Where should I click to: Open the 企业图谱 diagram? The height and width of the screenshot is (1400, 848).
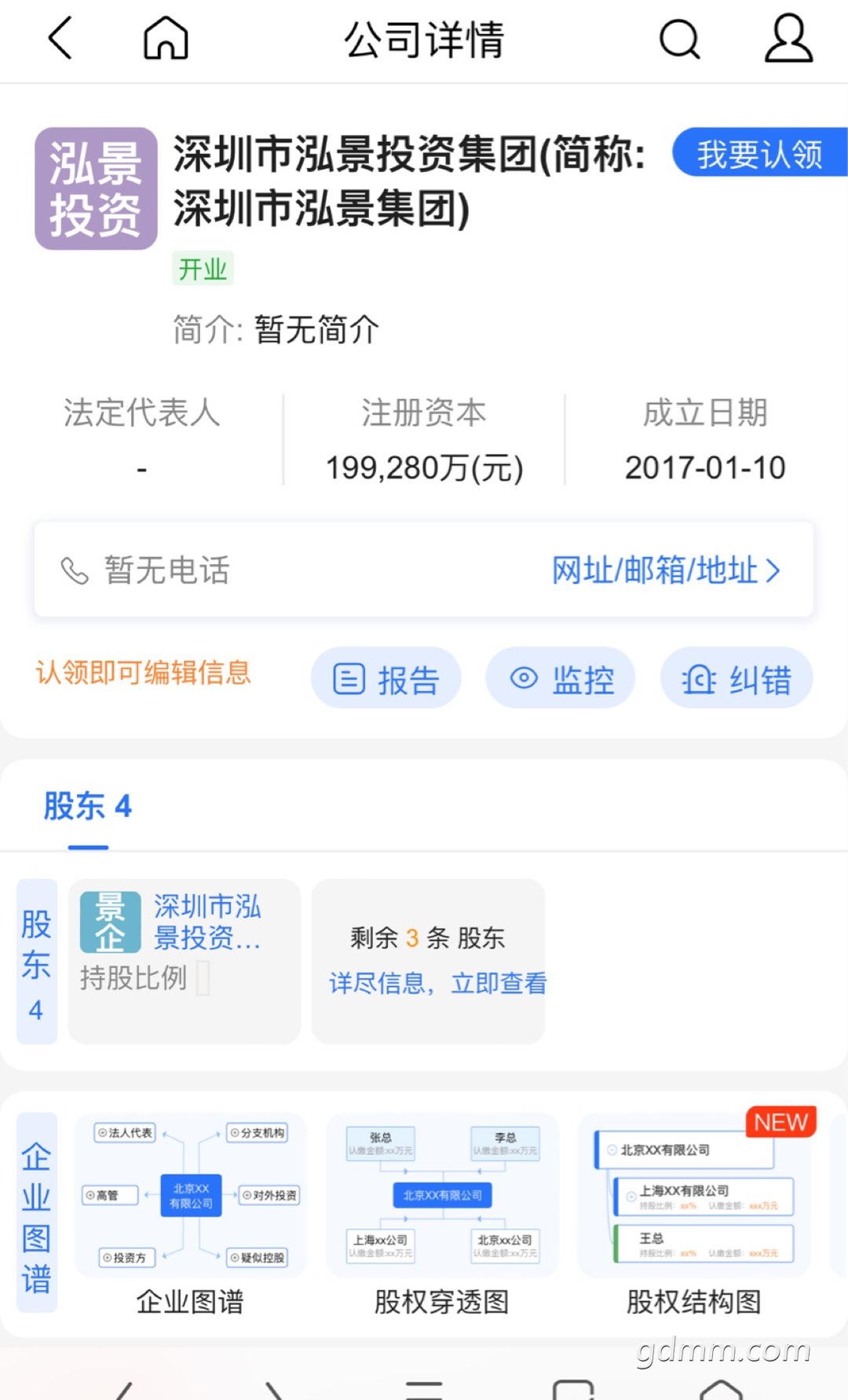(x=190, y=1214)
